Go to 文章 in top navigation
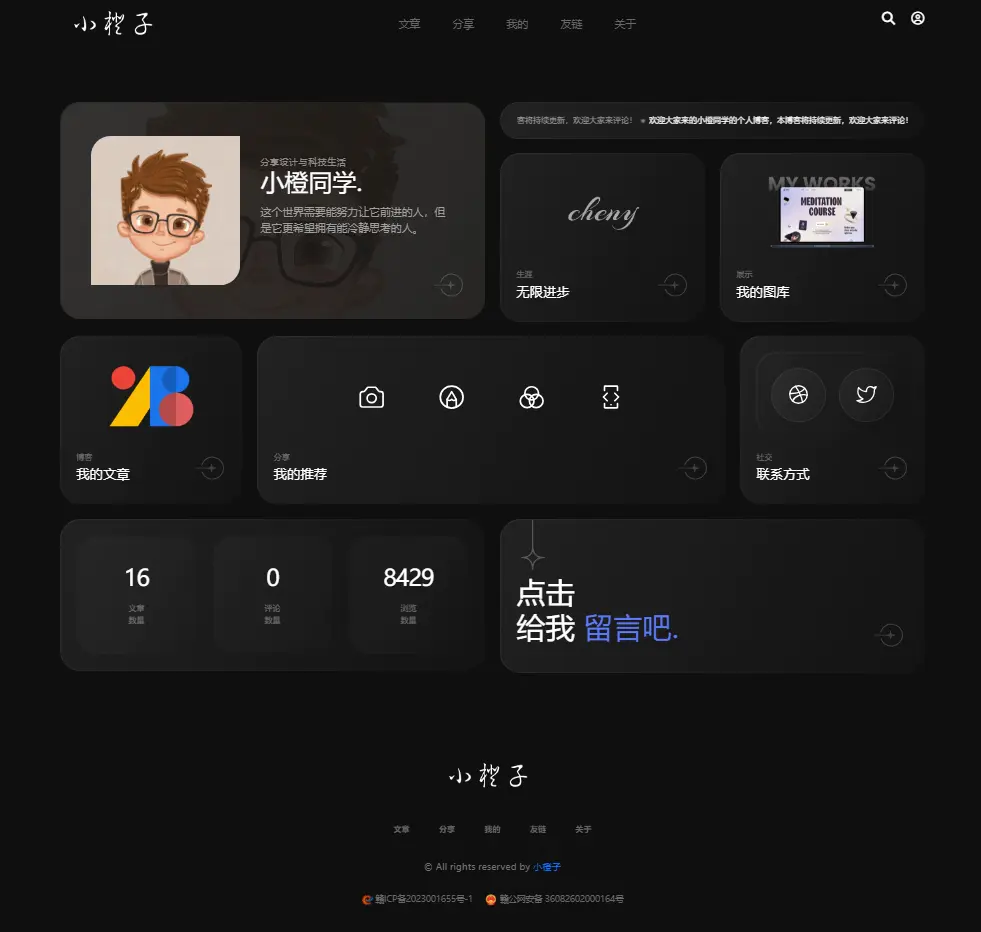 409,24
